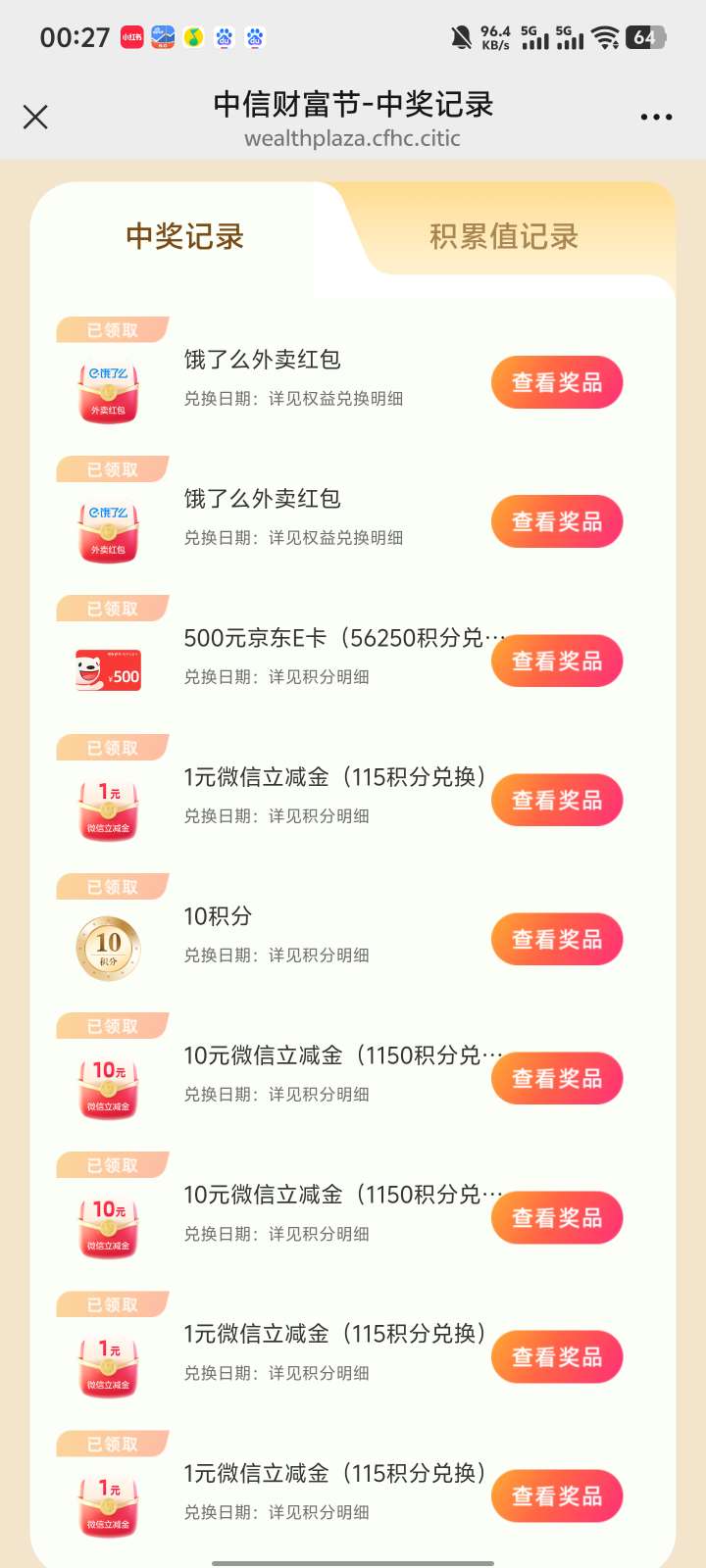Tap 查看奖品 next to 10积分
The width and height of the screenshot is (706, 1568).
(557, 940)
